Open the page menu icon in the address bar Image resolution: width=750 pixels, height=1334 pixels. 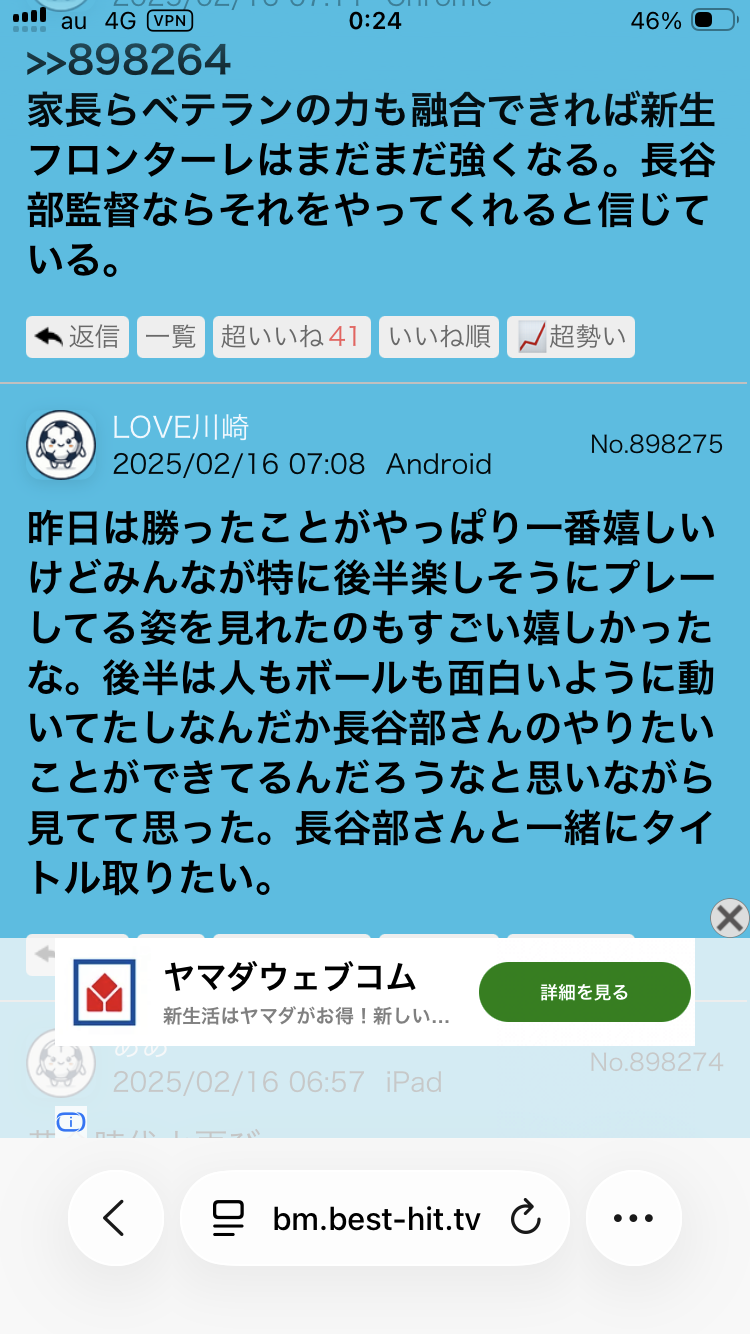tap(228, 1218)
